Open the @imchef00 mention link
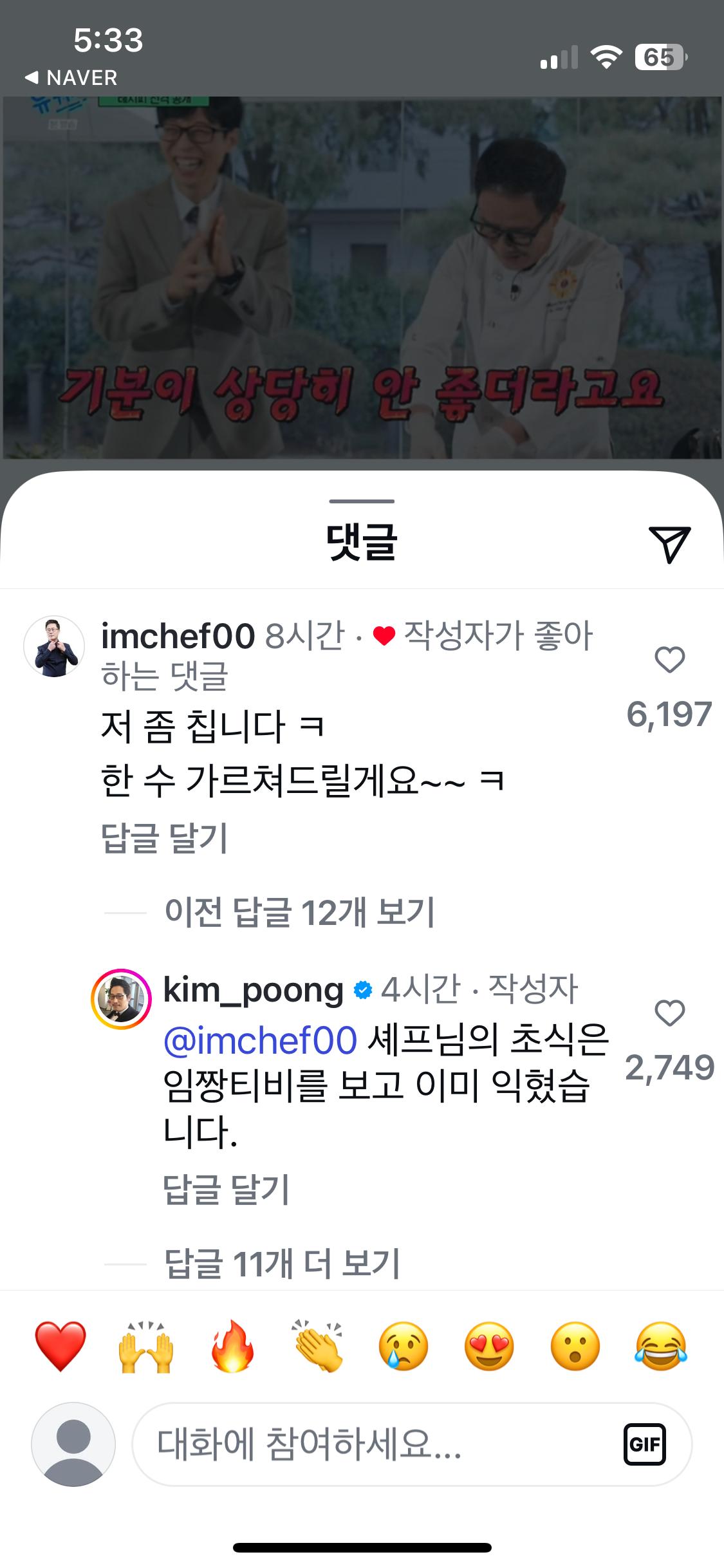 260,1040
